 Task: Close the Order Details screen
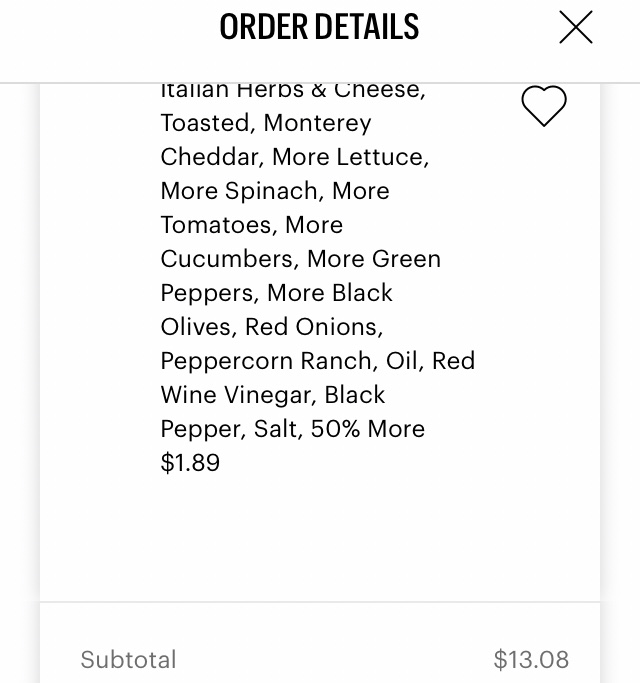pyautogui.click(x=576, y=28)
